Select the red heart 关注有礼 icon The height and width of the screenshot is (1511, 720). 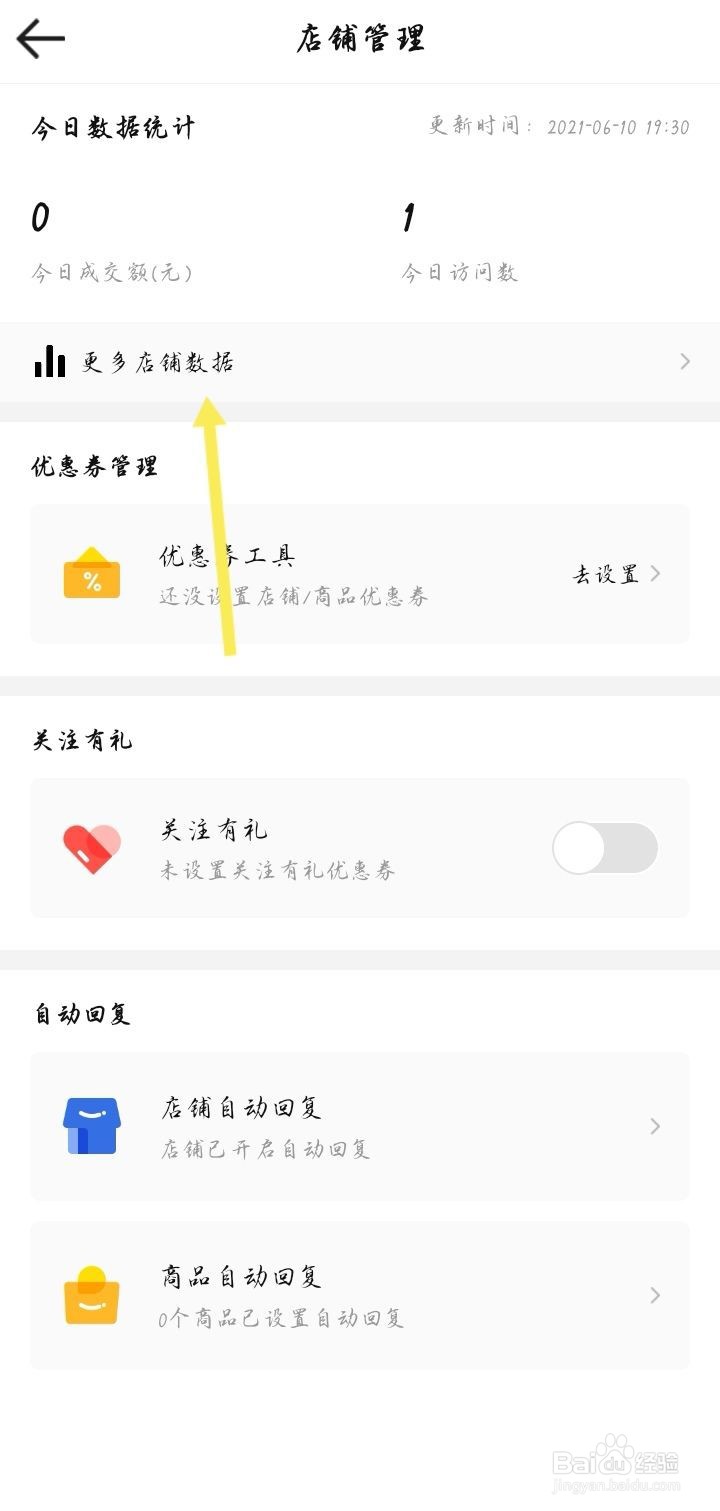[x=92, y=847]
